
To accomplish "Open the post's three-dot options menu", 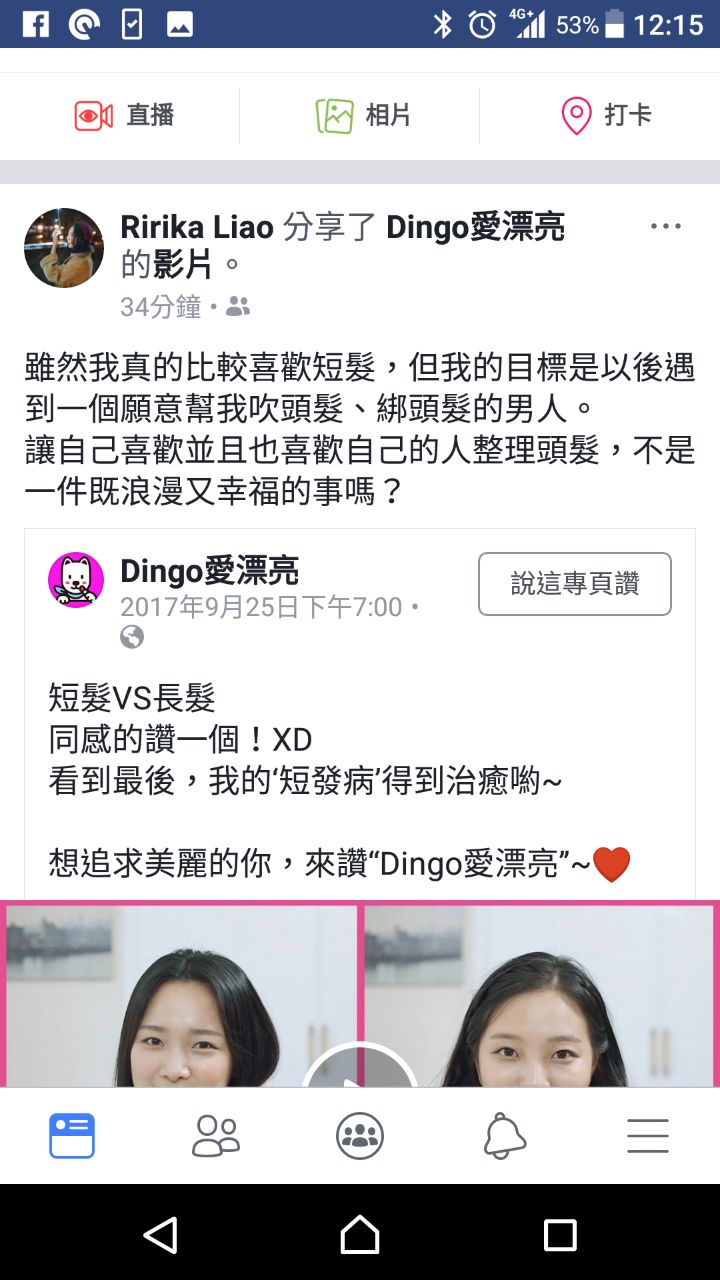I will coord(666,227).
